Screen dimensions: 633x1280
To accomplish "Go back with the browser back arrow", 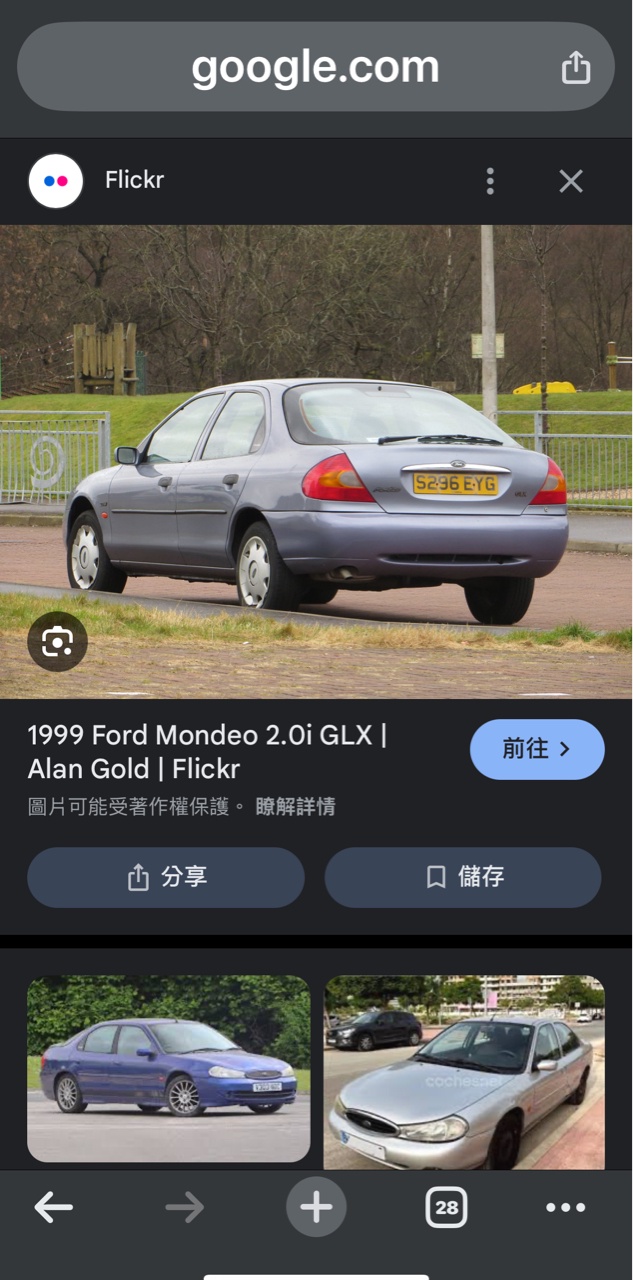I will [53, 1208].
